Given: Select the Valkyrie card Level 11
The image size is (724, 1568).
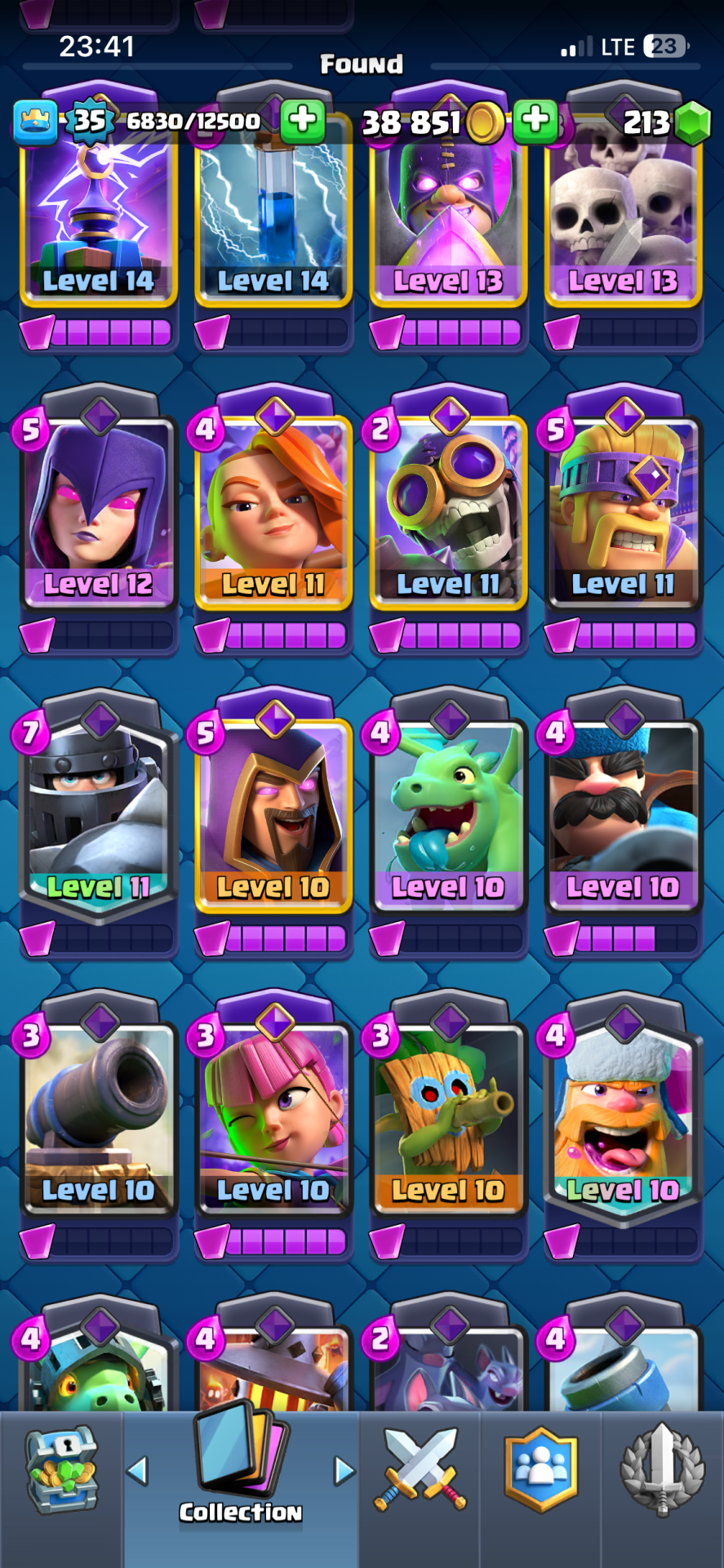Looking at the screenshot, I should coord(273,510).
